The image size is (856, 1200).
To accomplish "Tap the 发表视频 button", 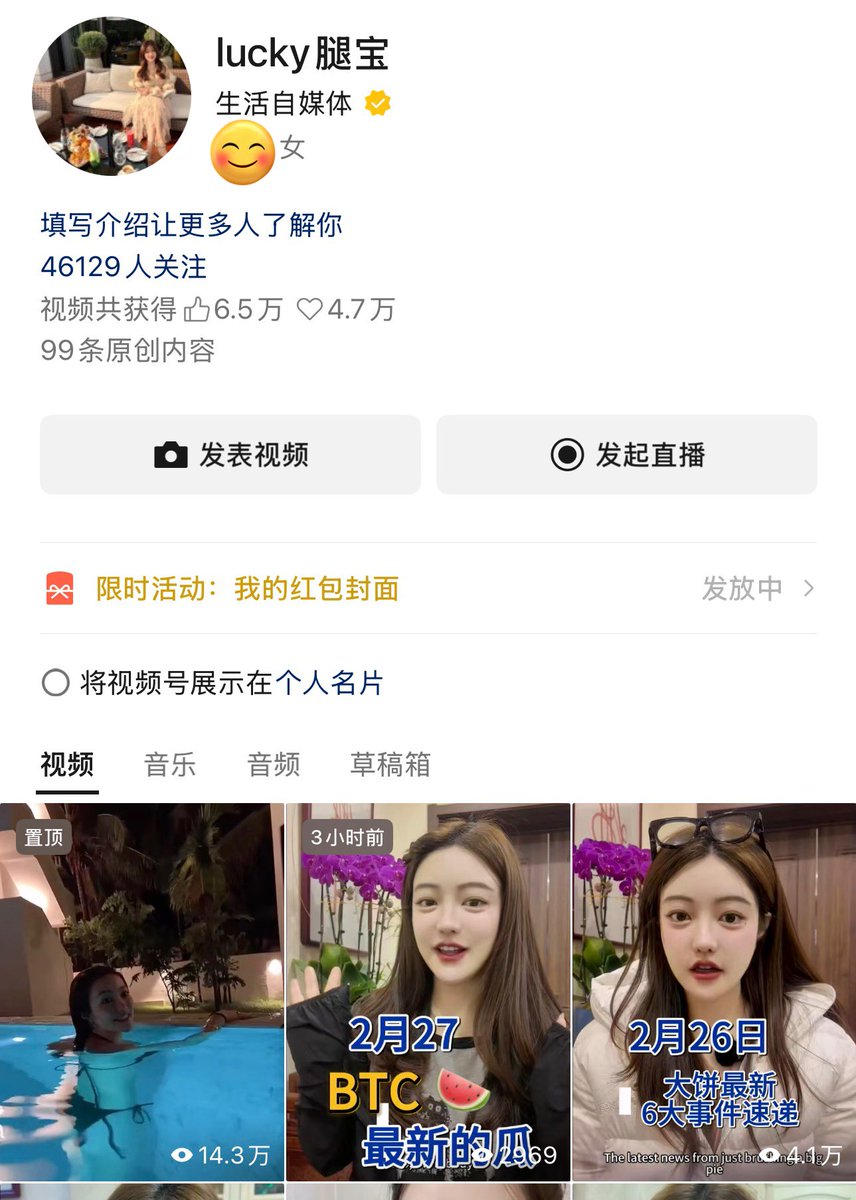I will click(230, 455).
